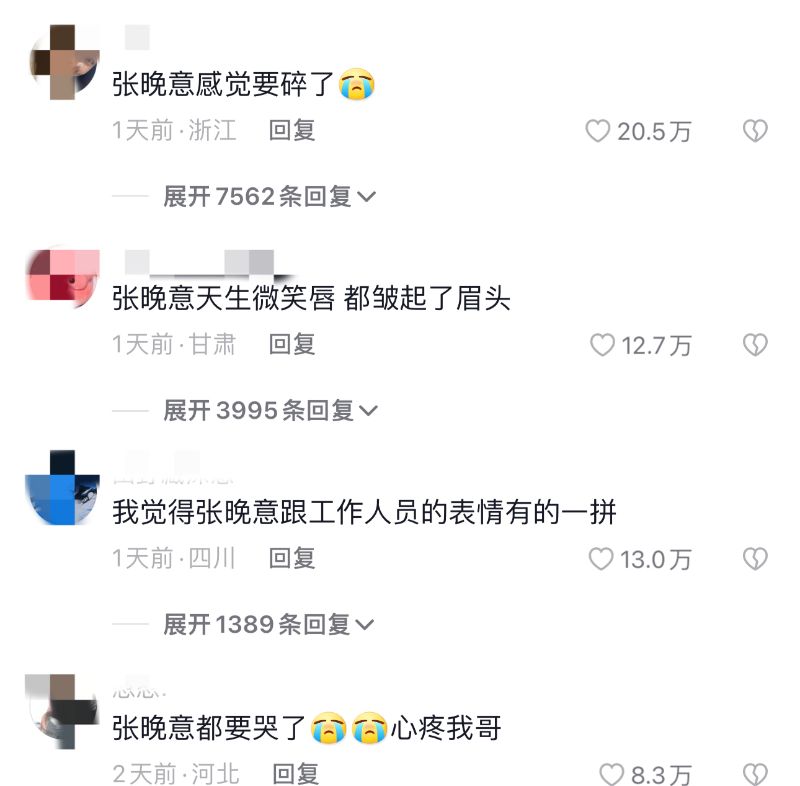This screenshot has height=786, width=800.
Task: Like the comment about 天生微笑唇
Action: pos(602,346)
